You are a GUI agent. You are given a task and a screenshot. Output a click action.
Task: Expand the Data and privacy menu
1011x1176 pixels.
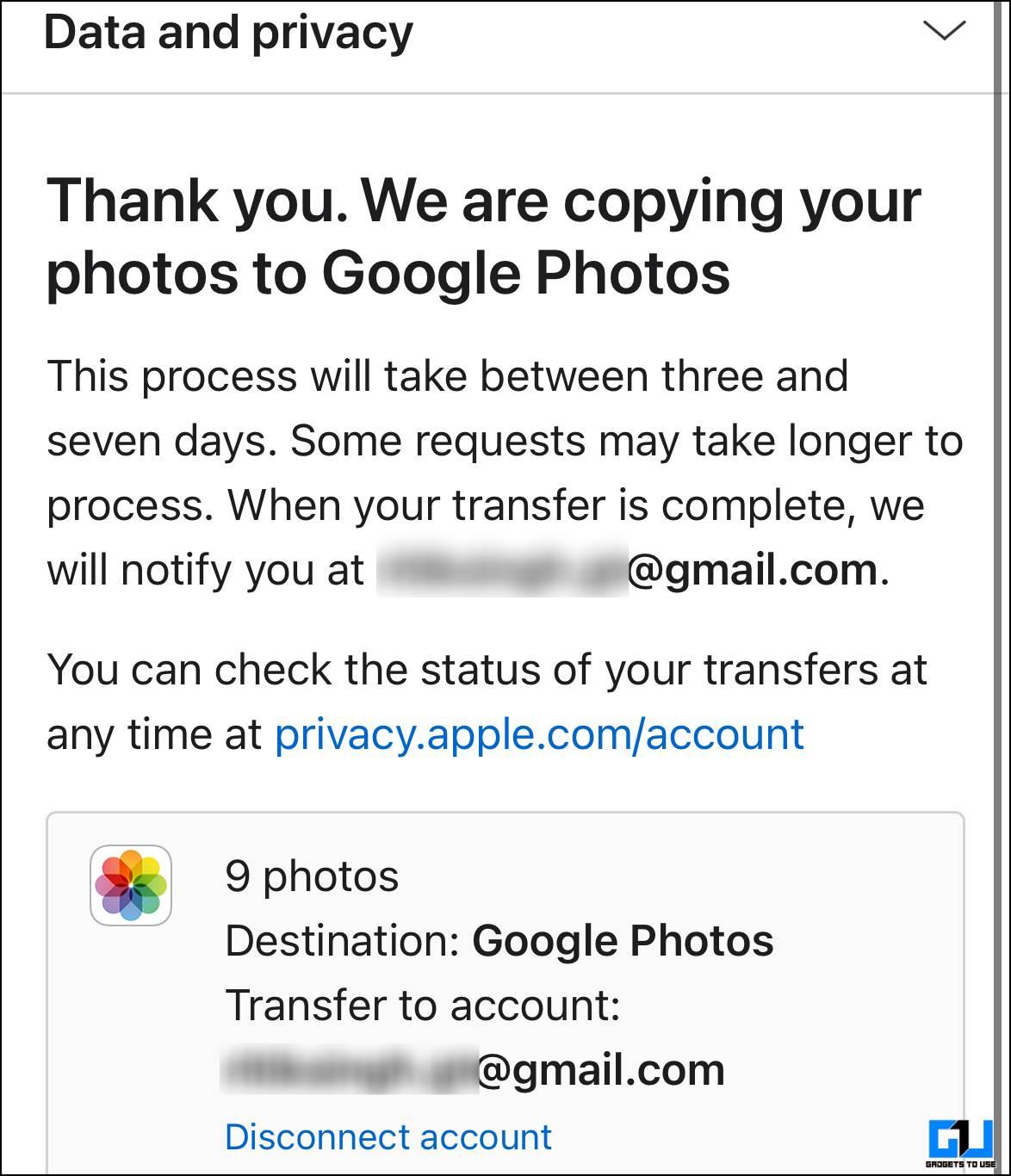[x=944, y=32]
